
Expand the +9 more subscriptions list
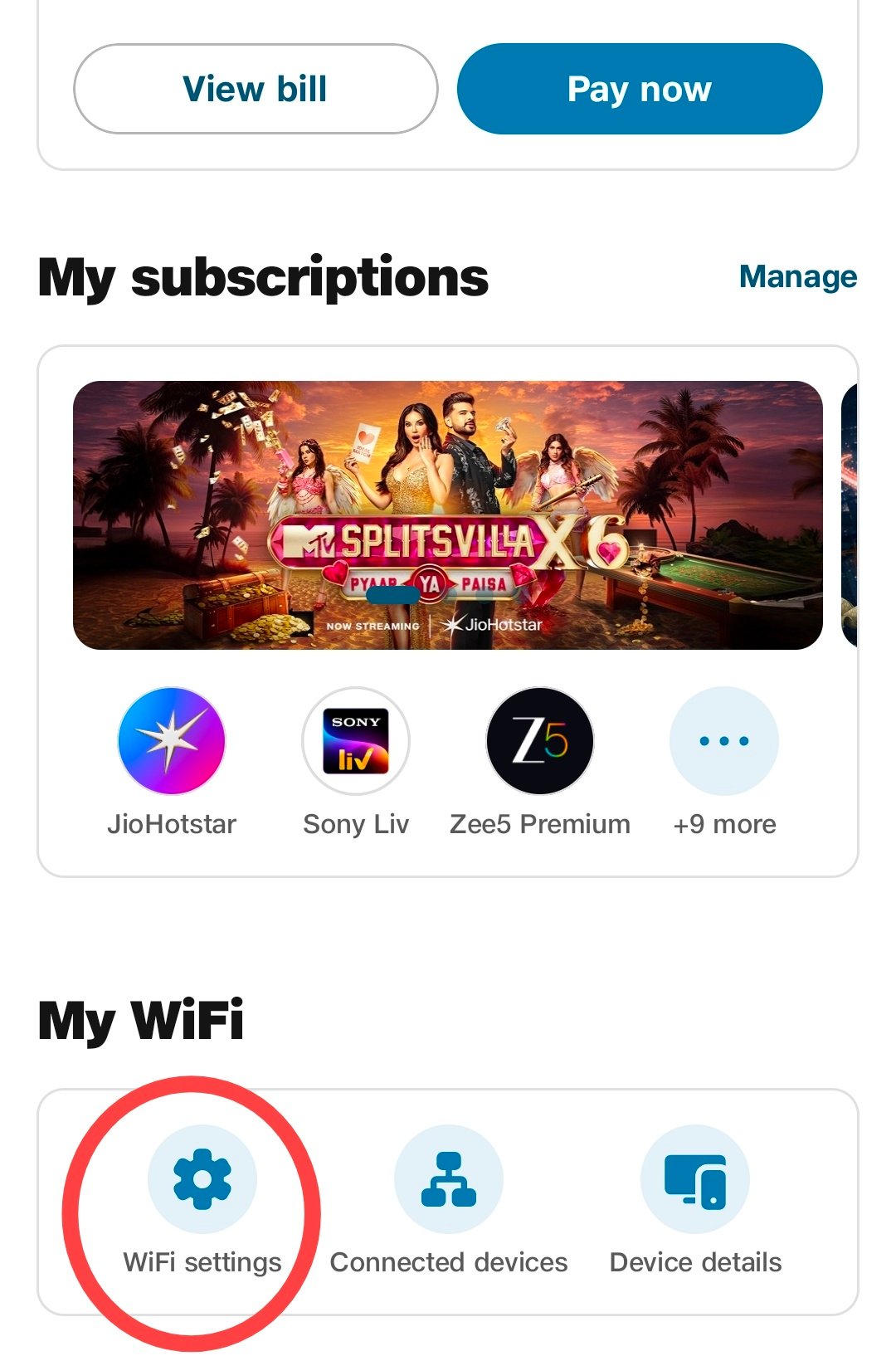[723, 824]
